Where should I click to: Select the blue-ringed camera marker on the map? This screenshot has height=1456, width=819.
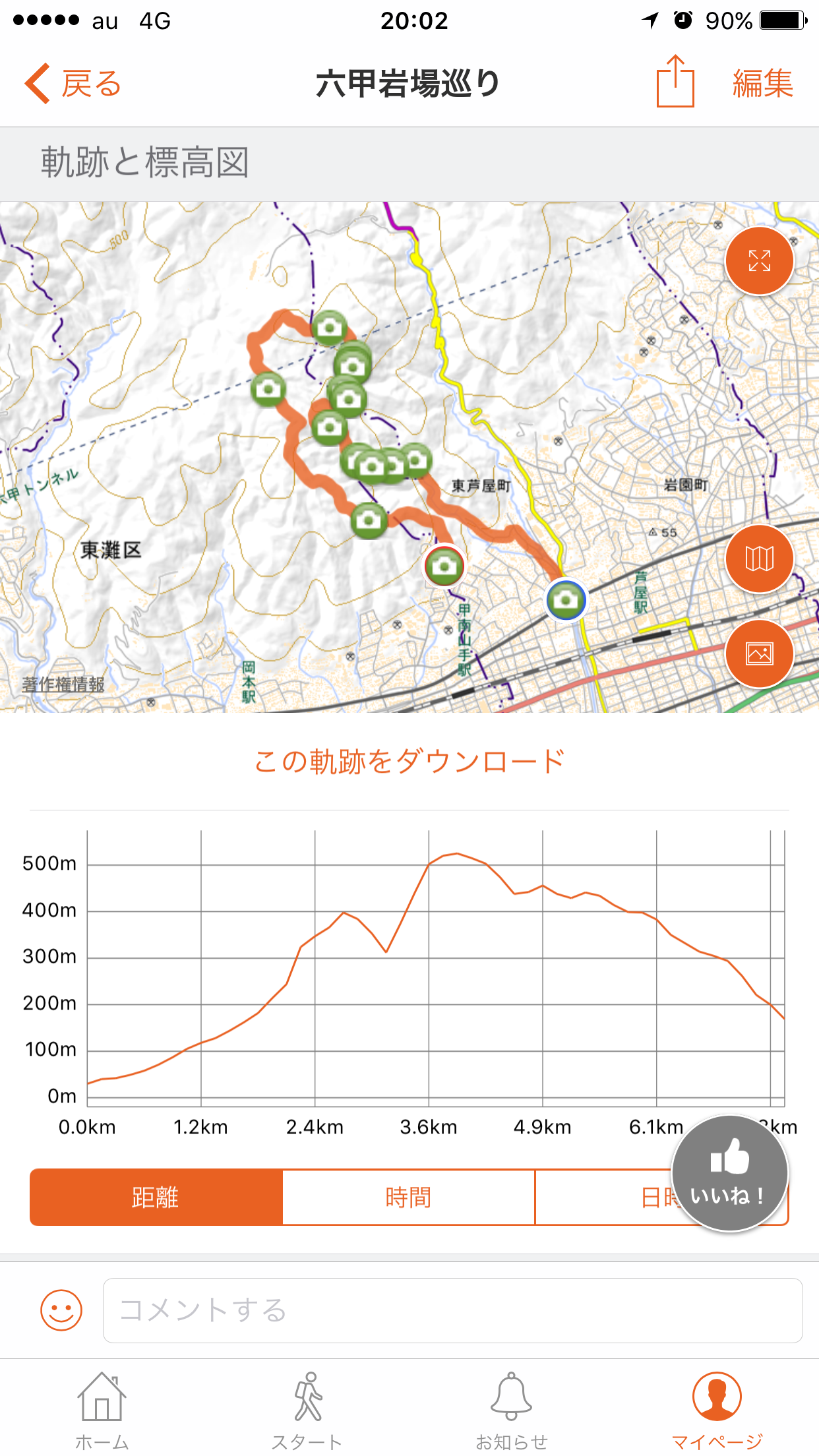point(566,599)
